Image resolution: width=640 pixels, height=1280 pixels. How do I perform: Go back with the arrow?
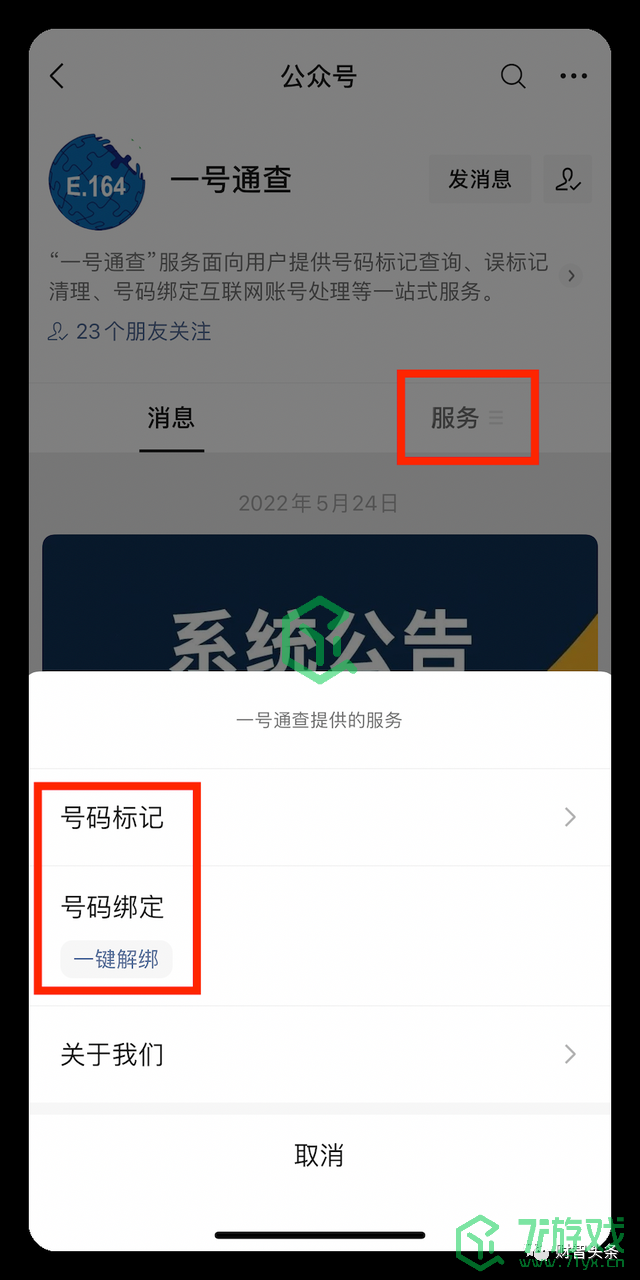(x=57, y=76)
